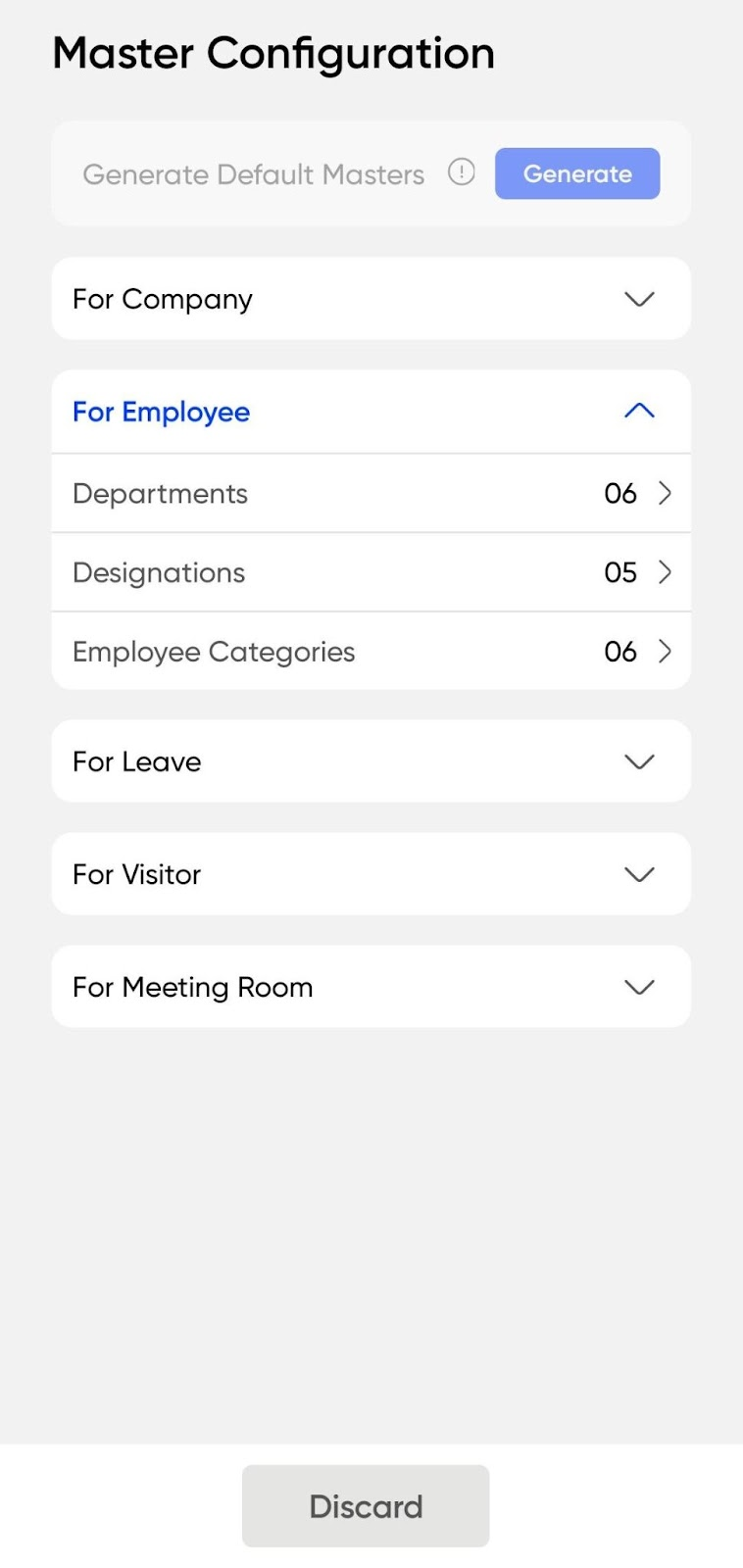Viewport: 743px width, 1568px height.
Task: Tap the Discard button
Action: 366,1506
